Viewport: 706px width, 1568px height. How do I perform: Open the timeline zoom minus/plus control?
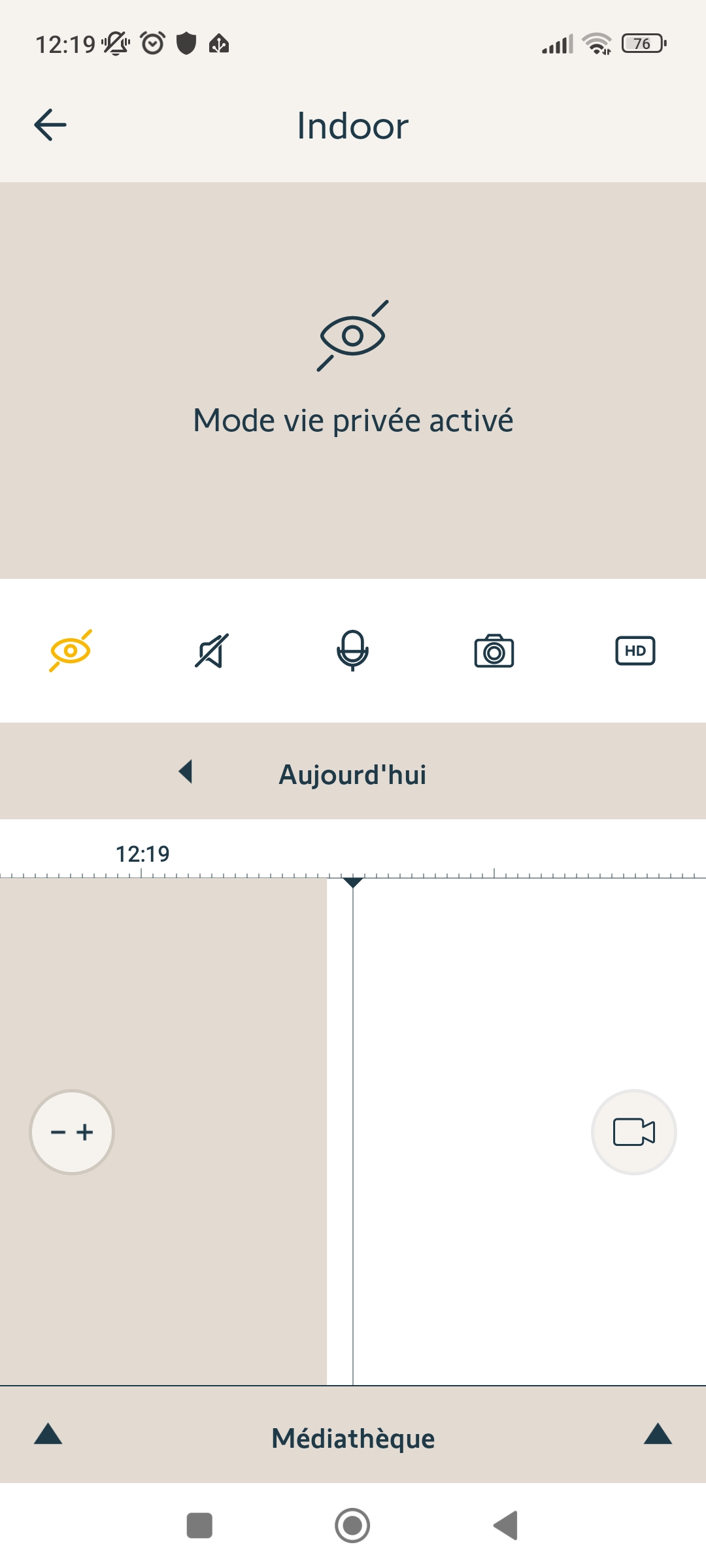(72, 1132)
